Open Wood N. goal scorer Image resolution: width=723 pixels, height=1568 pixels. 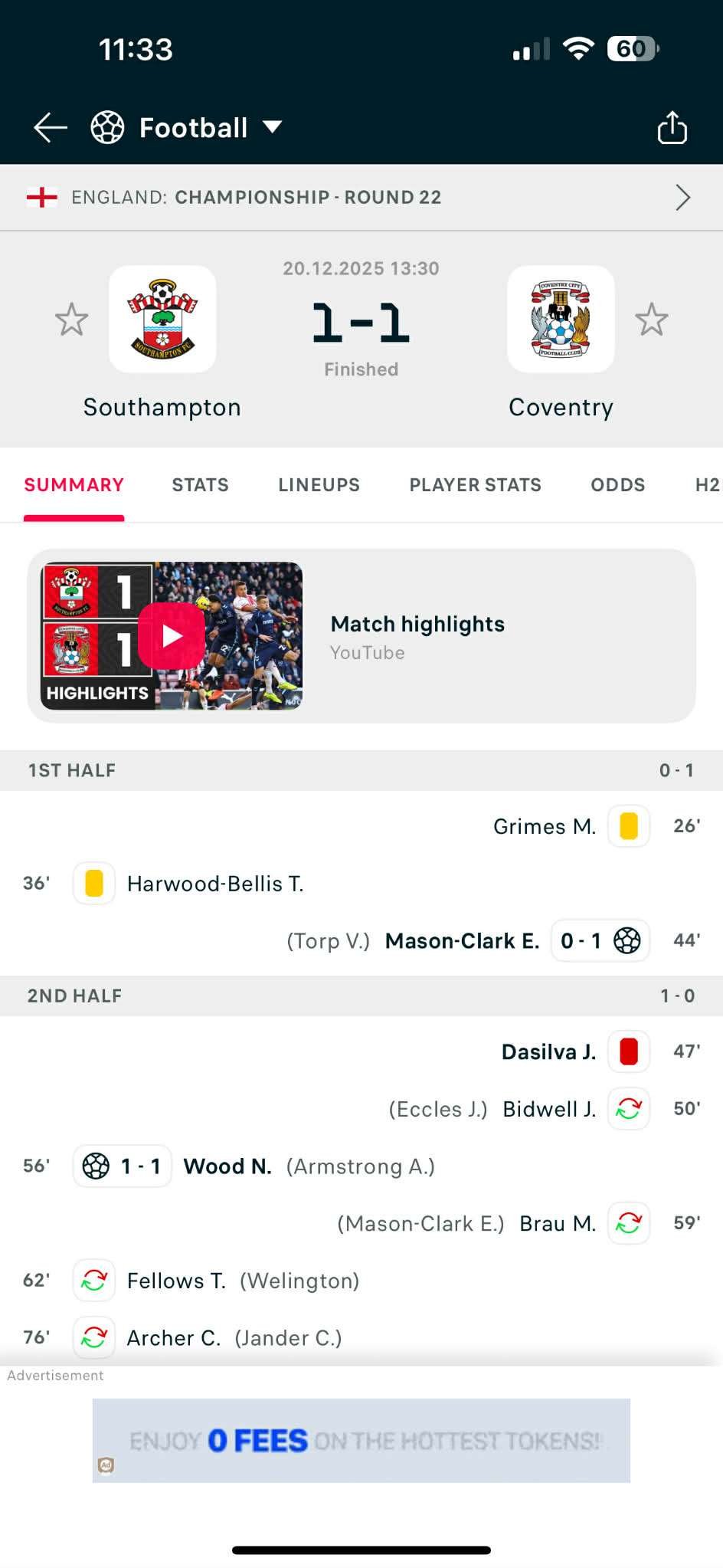click(227, 1166)
